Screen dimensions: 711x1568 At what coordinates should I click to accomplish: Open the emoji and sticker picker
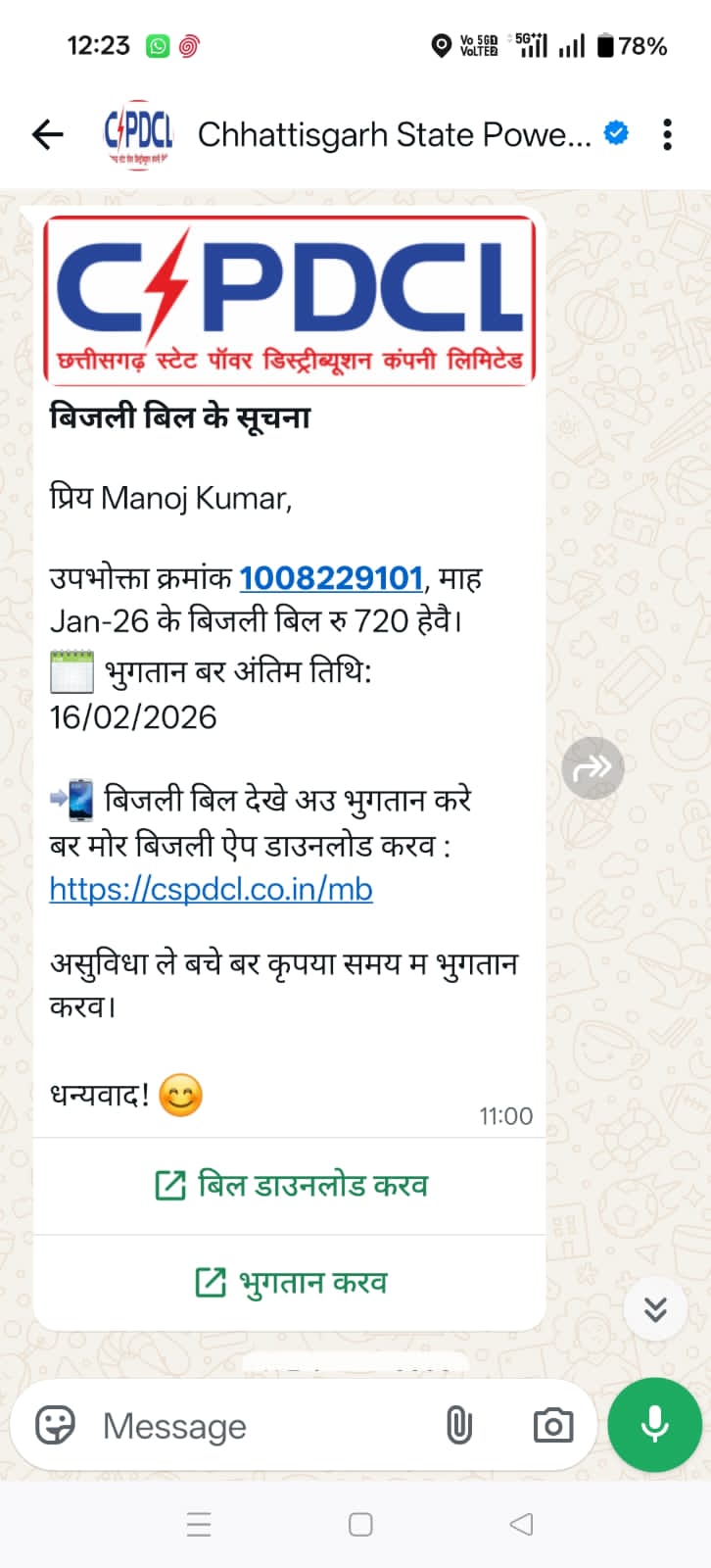[55, 1425]
